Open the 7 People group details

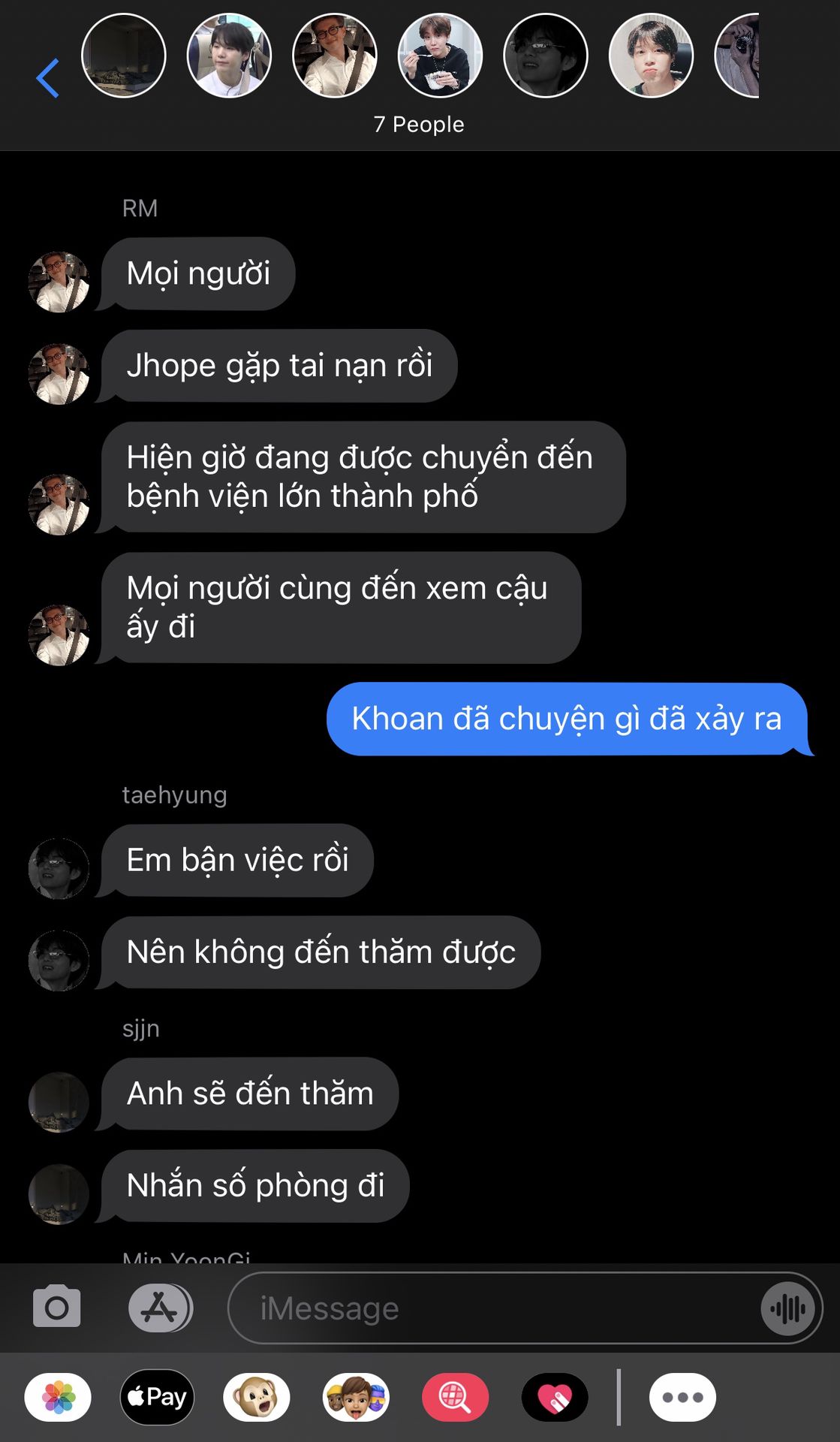click(419, 124)
